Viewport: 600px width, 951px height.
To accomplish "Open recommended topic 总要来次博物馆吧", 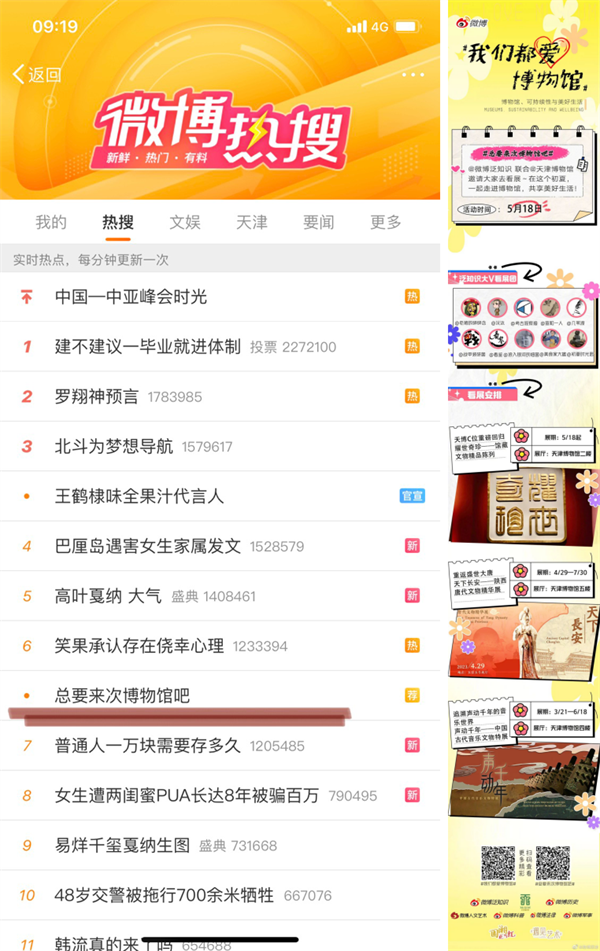I will click(x=122, y=695).
